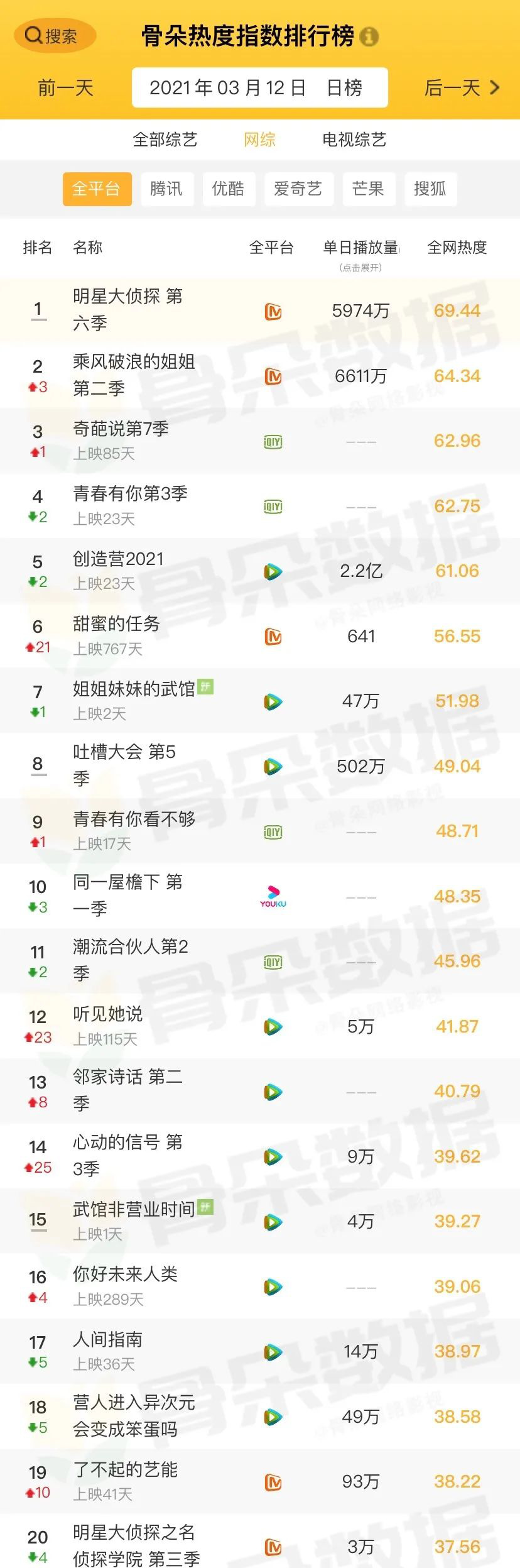Open the 搜索 search button
Viewport: 520px width, 1568px height.
(55, 36)
